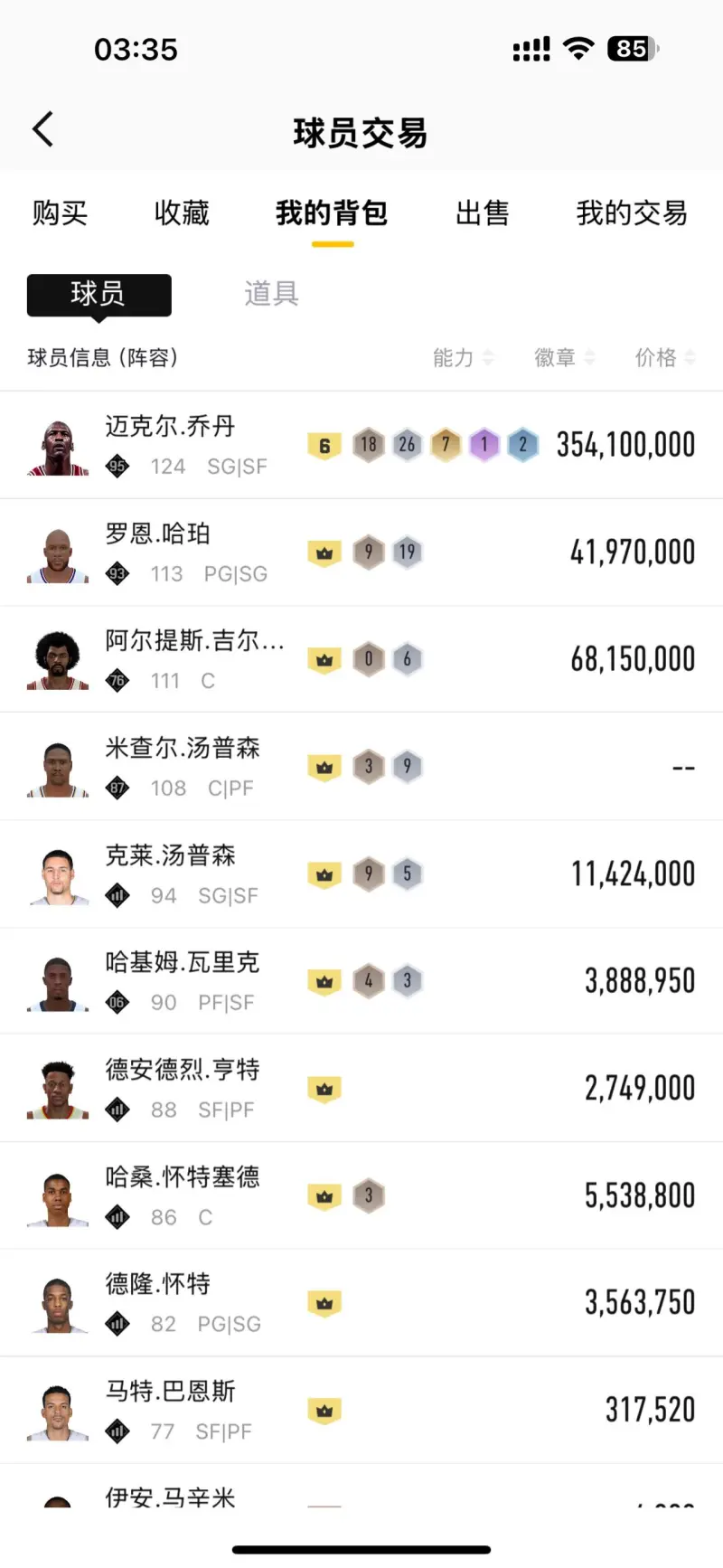Viewport: 723px width, 1568px height.
Task: Open player 哈基姆.瓦里克's row
Action: coord(361,981)
